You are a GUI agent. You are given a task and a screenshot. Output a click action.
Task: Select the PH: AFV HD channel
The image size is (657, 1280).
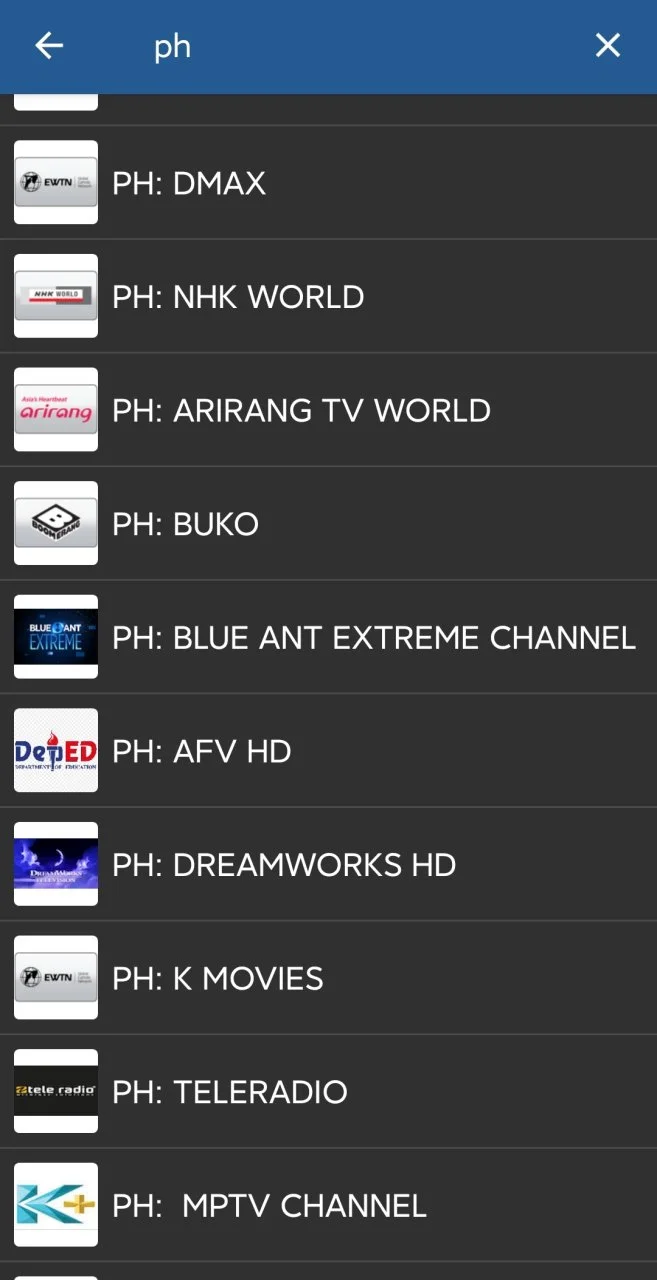pos(328,751)
